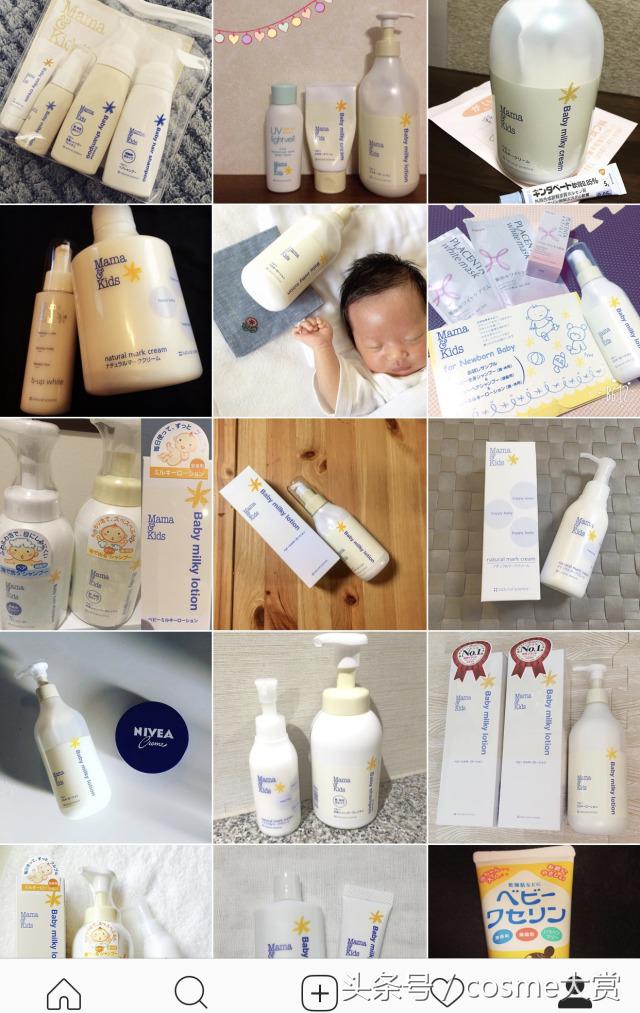The height and width of the screenshot is (1013, 640).
Task: Open the natural mark cream on woven mat post
Action: click(534, 523)
